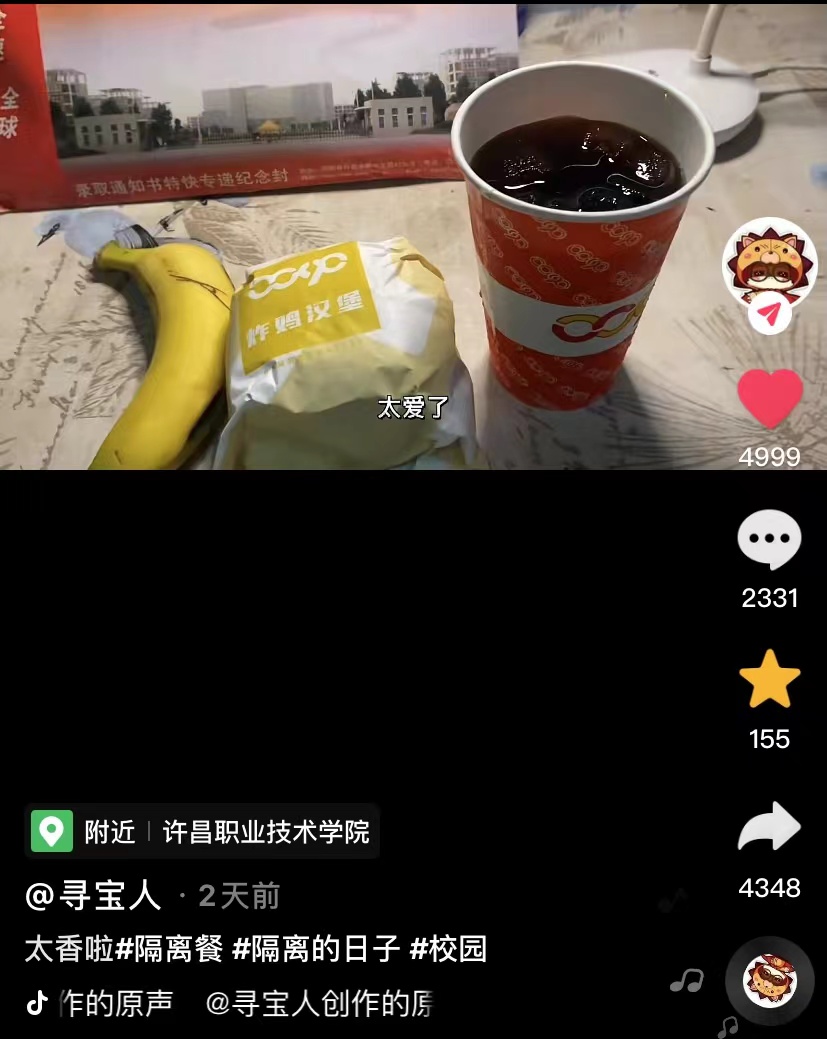Add video to favorites with star
This screenshot has width=827, height=1039.
pos(769,681)
